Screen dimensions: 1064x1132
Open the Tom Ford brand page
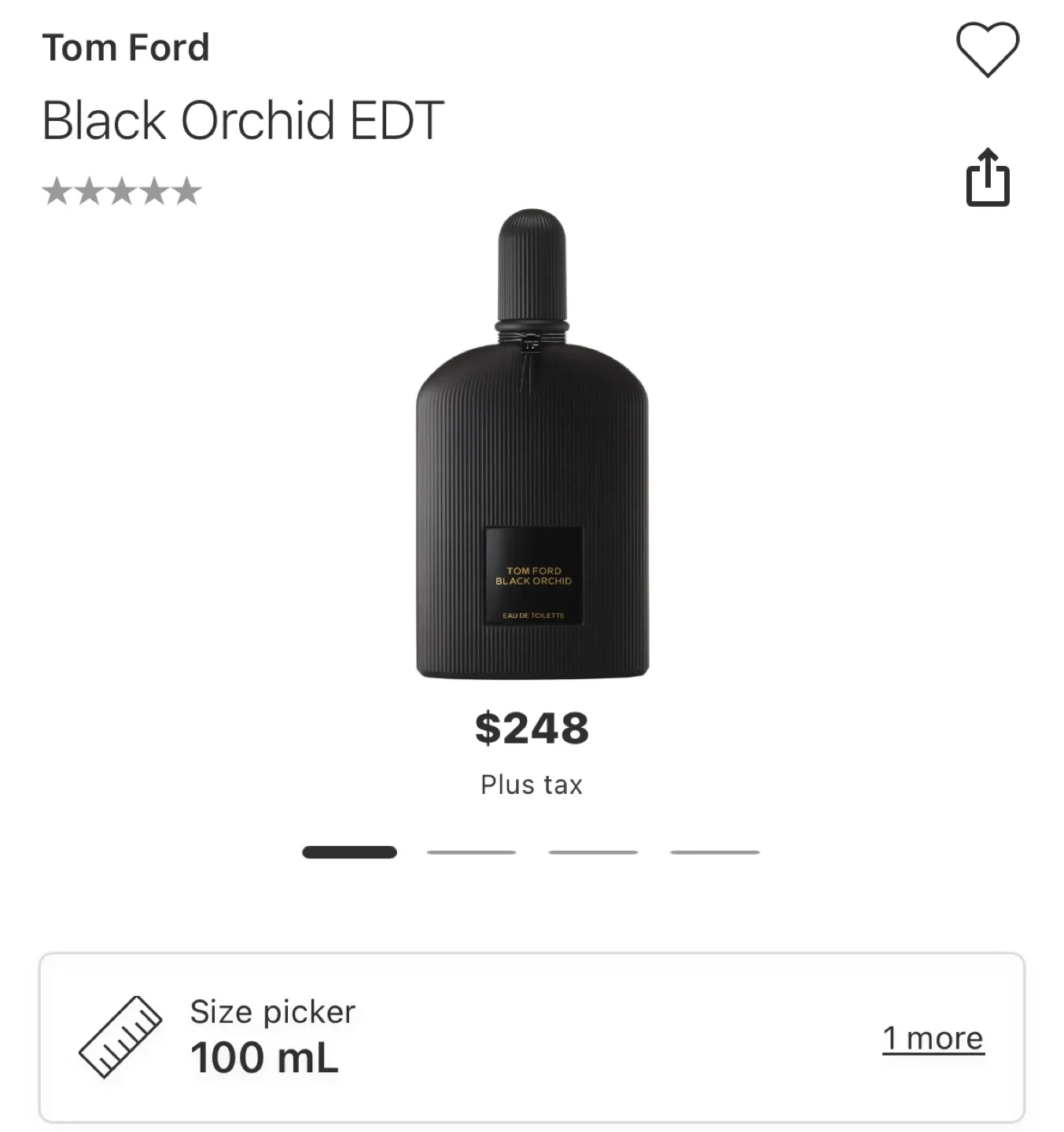coord(127,47)
